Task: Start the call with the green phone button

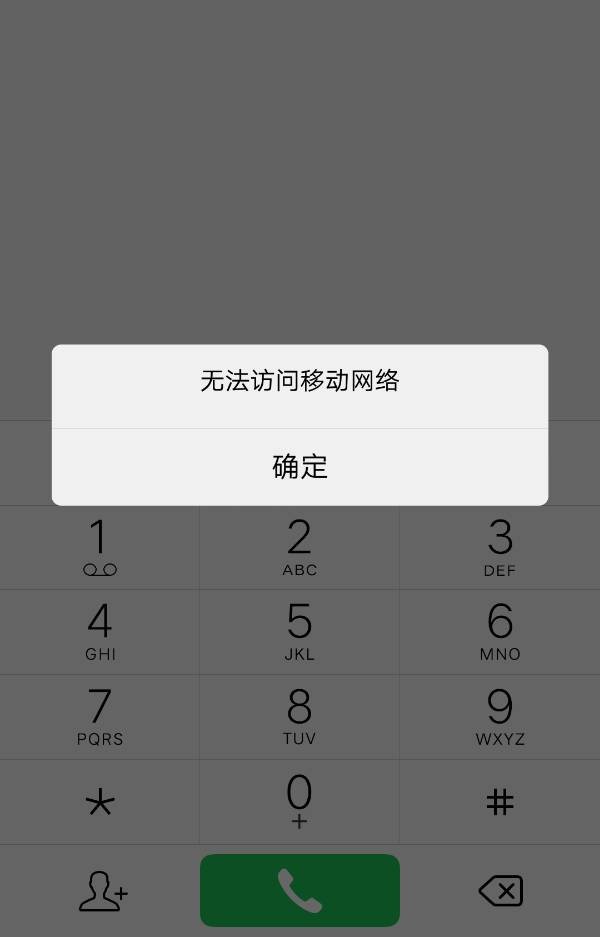Action: [300, 890]
